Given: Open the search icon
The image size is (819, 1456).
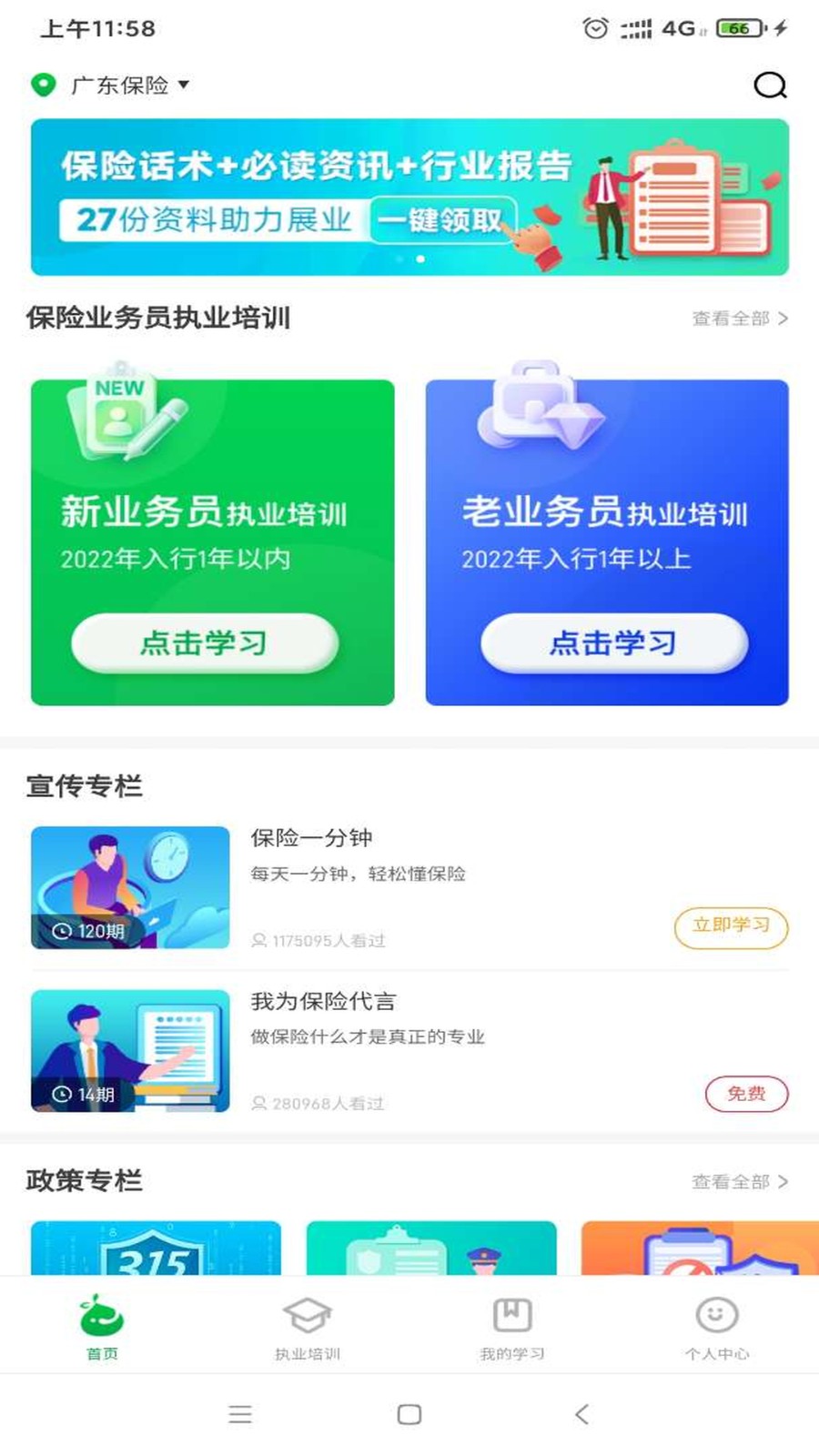Looking at the screenshot, I should [x=770, y=86].
